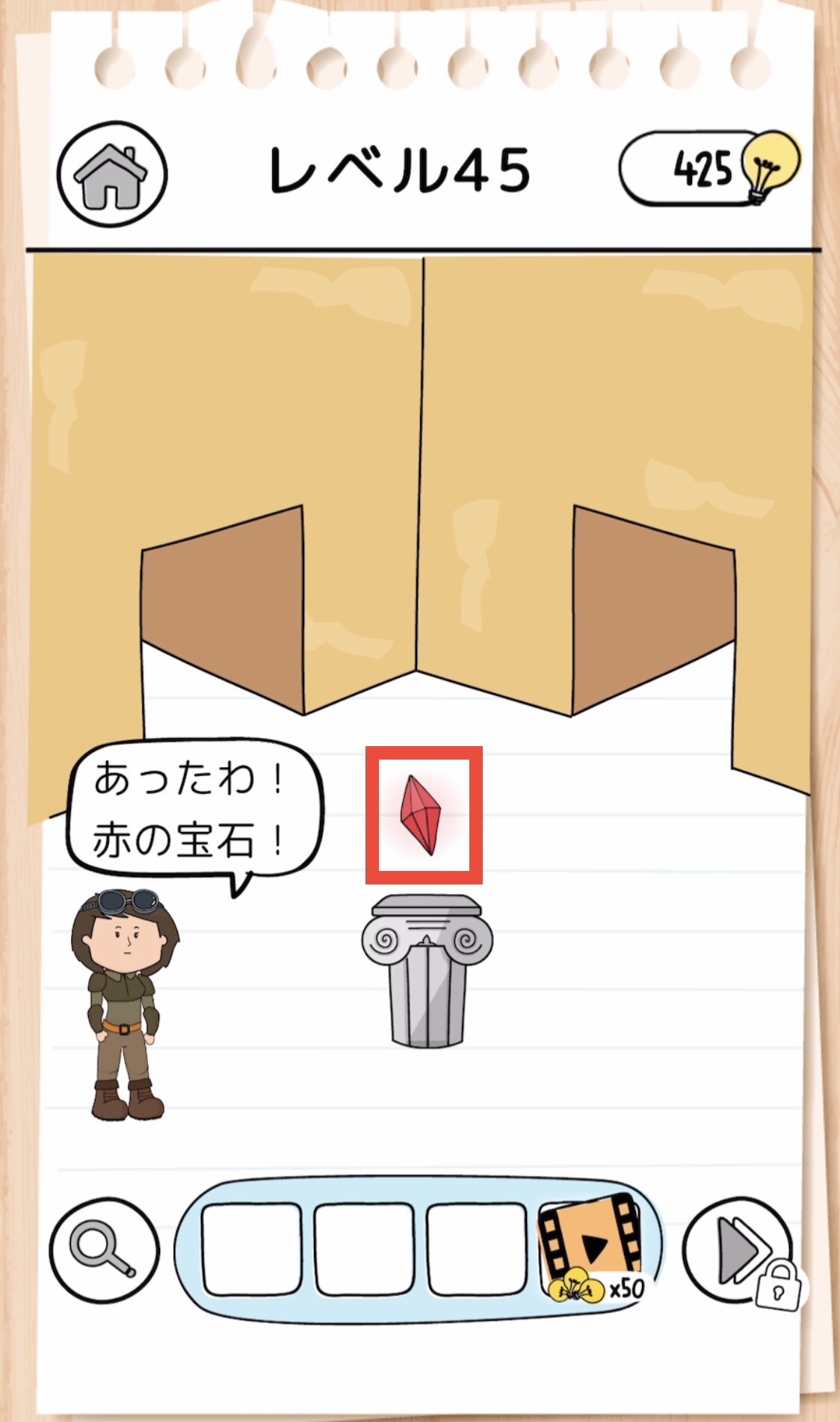The height and width of the screenshot is (1422, 840).
Task: Go to the home screen
Action: (112, 175)
